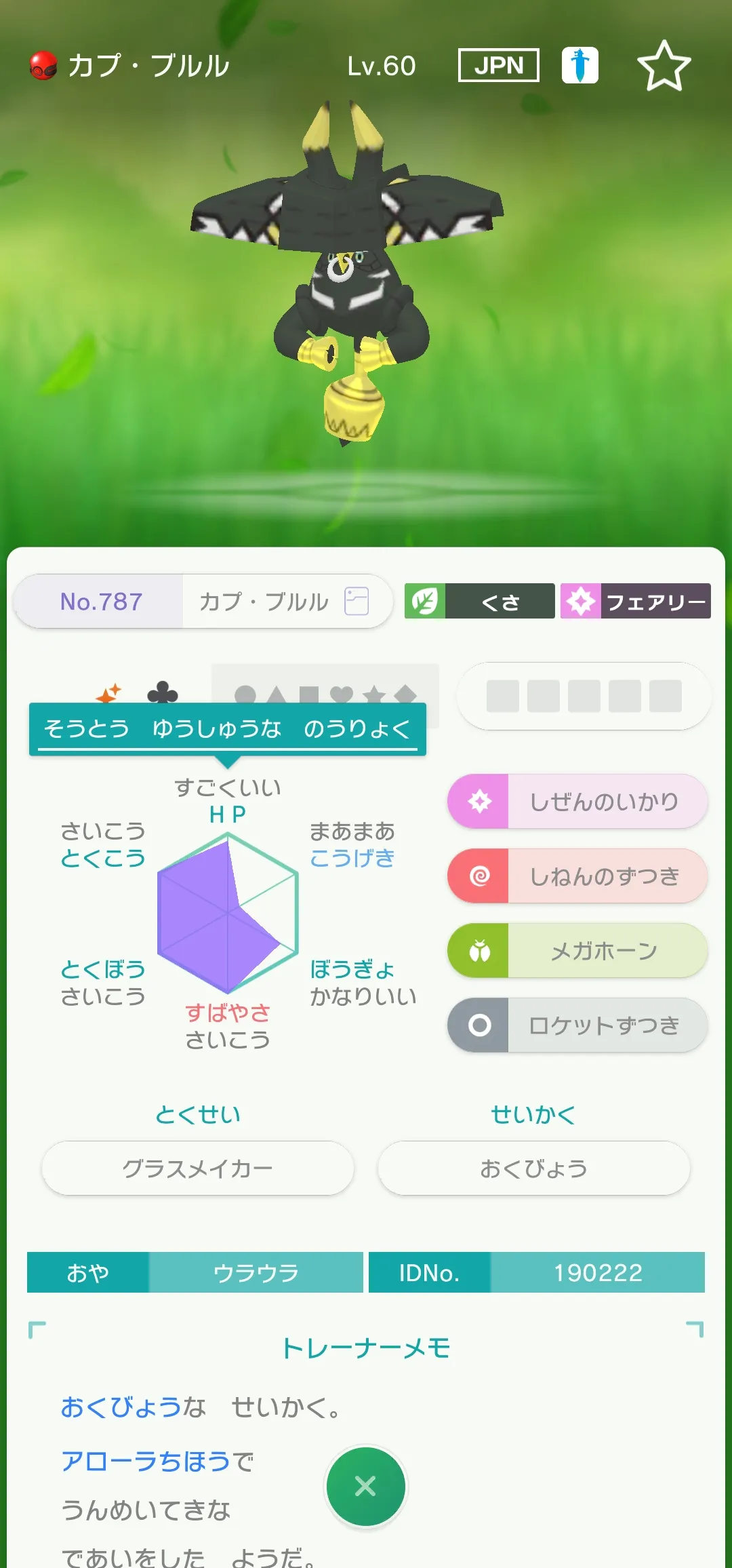Tap the favorite star icon

[x=664, y=66]
